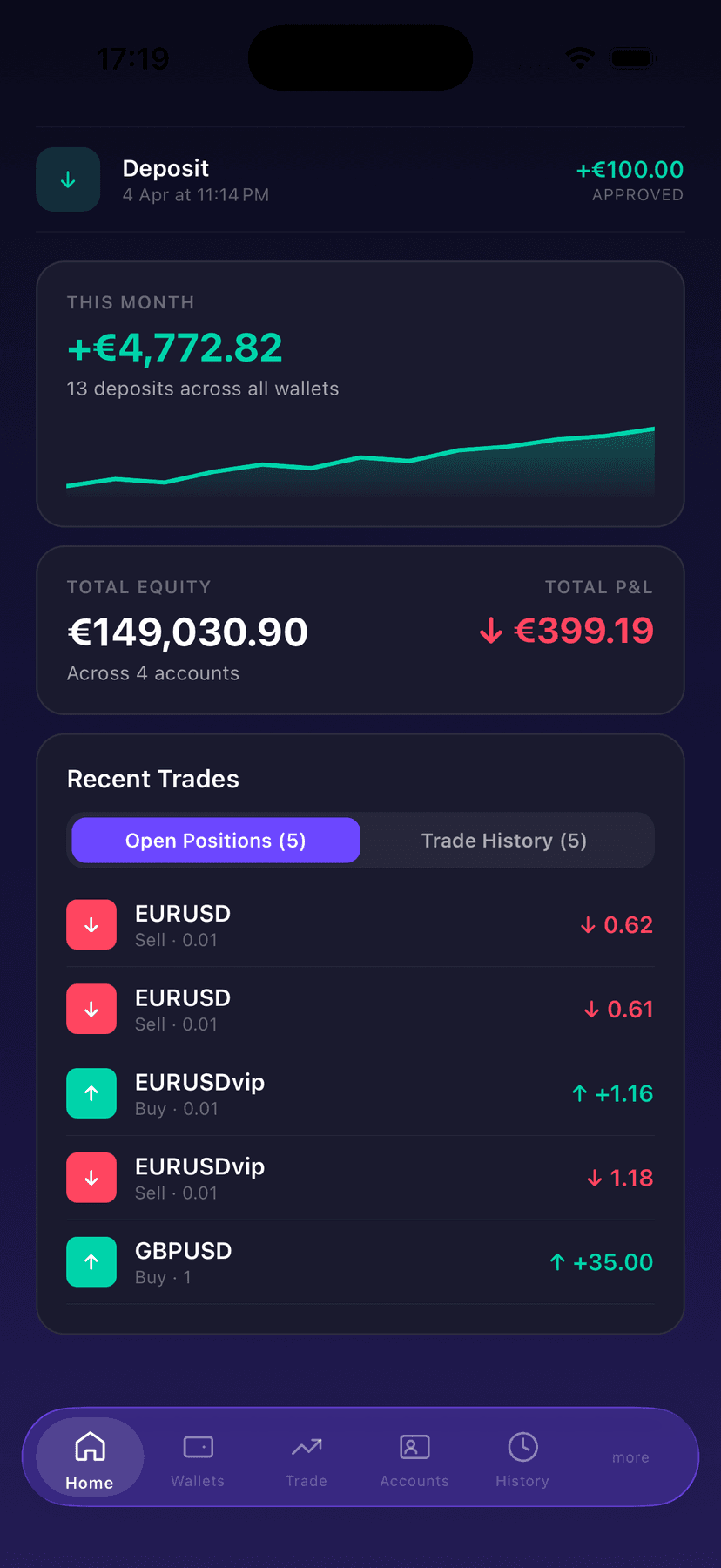The image size is (721, 1568).
Task: Select the Open Positions tab
Action: [215, 840]
